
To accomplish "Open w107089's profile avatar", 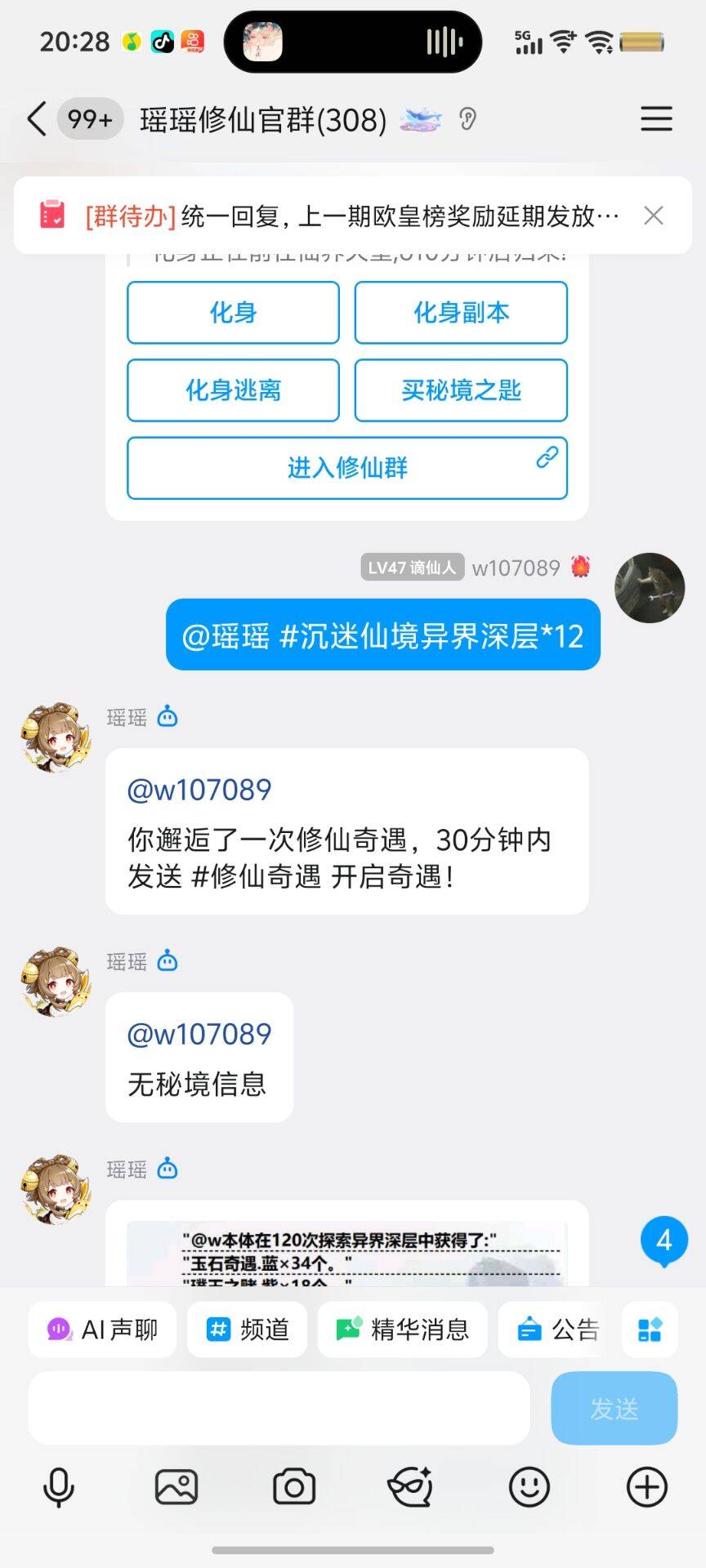I will [x=649, y=587].
